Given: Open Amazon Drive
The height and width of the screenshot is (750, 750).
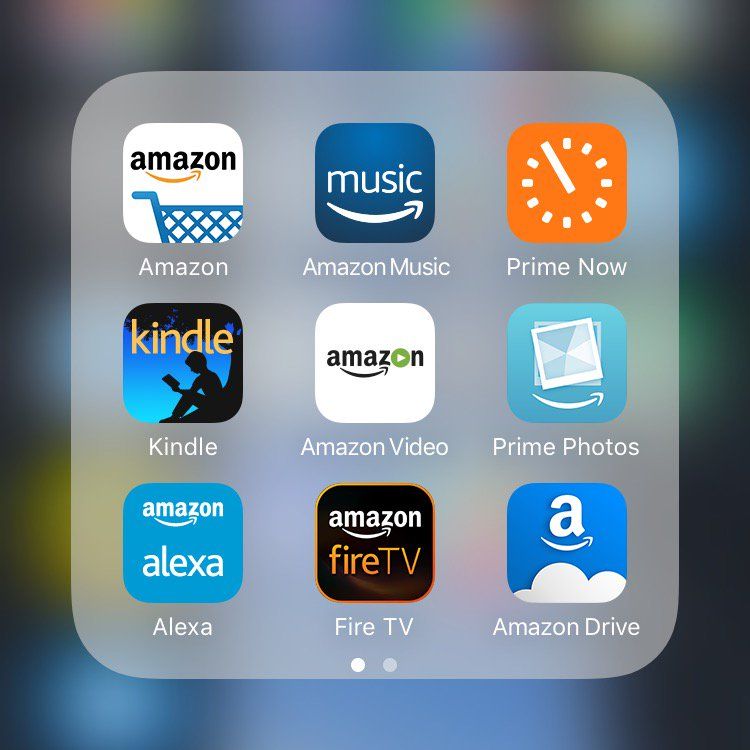Looking at the screenshot, I should (x=566, y=543).
